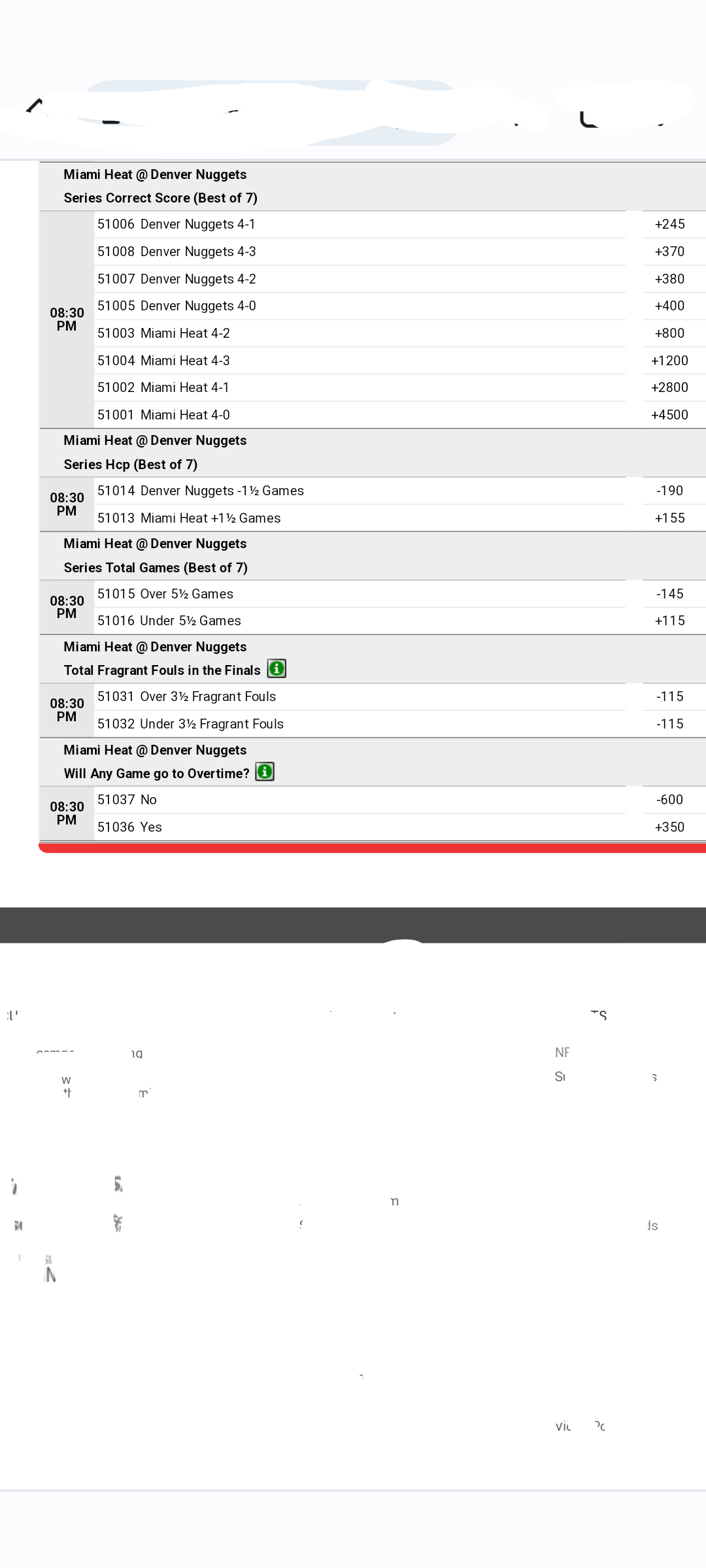Image resolution: width=706 pixels, height=1568 pixels.
Task: Pick Miami Heat 4-3 at +1200
Action: [x=670, y=361]
